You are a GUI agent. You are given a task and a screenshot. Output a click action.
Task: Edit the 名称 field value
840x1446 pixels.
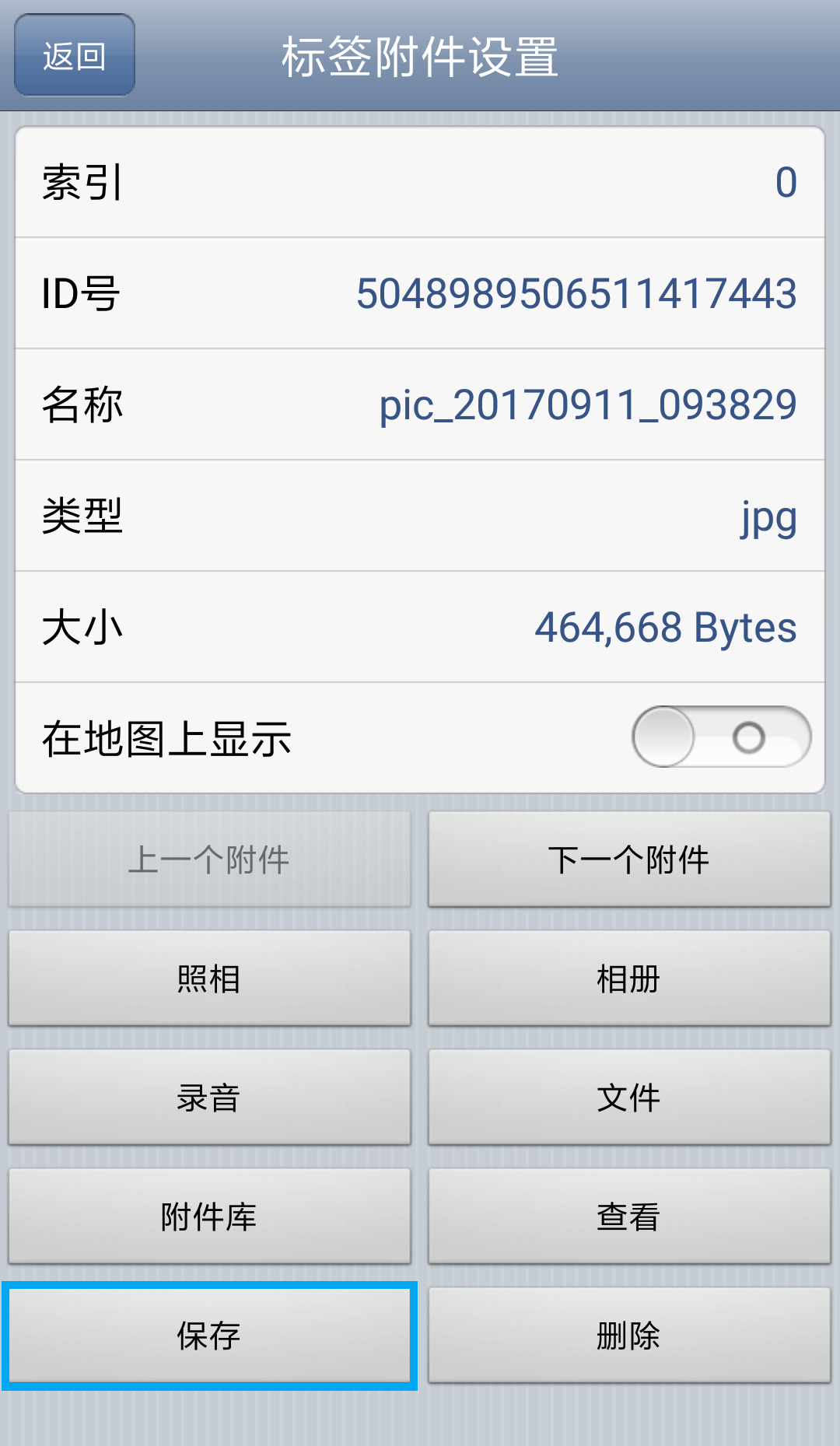pos(587,405)
